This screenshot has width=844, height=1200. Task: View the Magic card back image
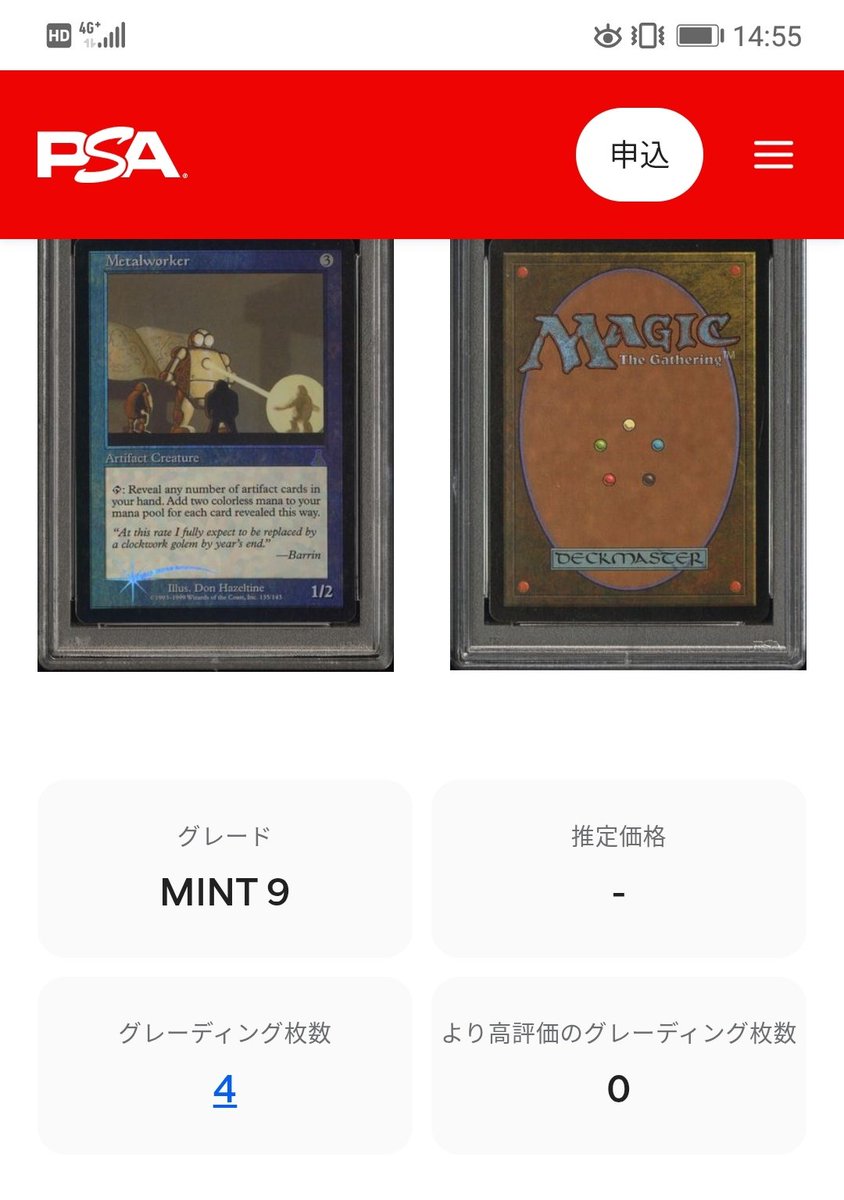pos(628,450)
